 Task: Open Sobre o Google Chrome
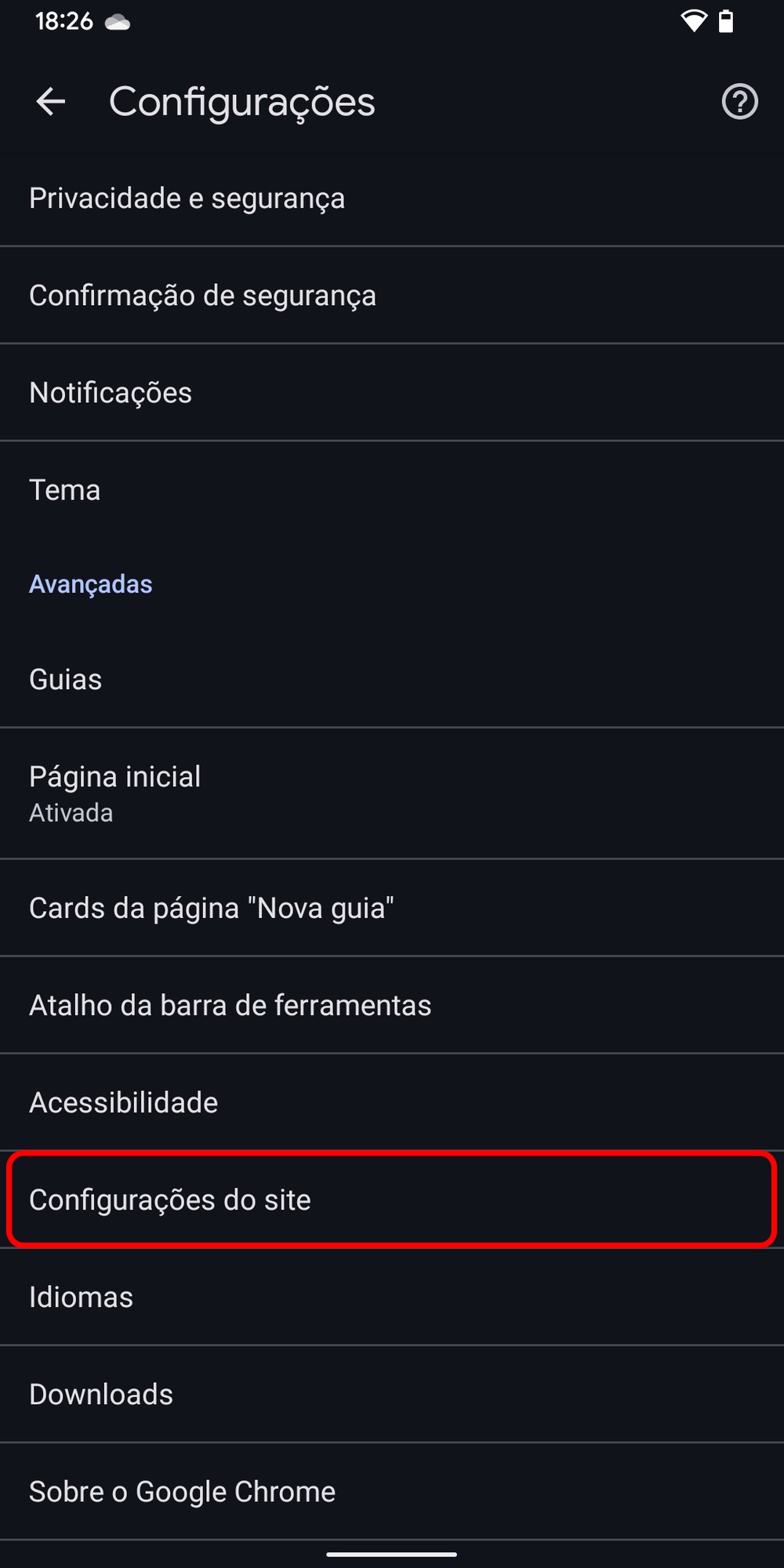(182, 1491)
